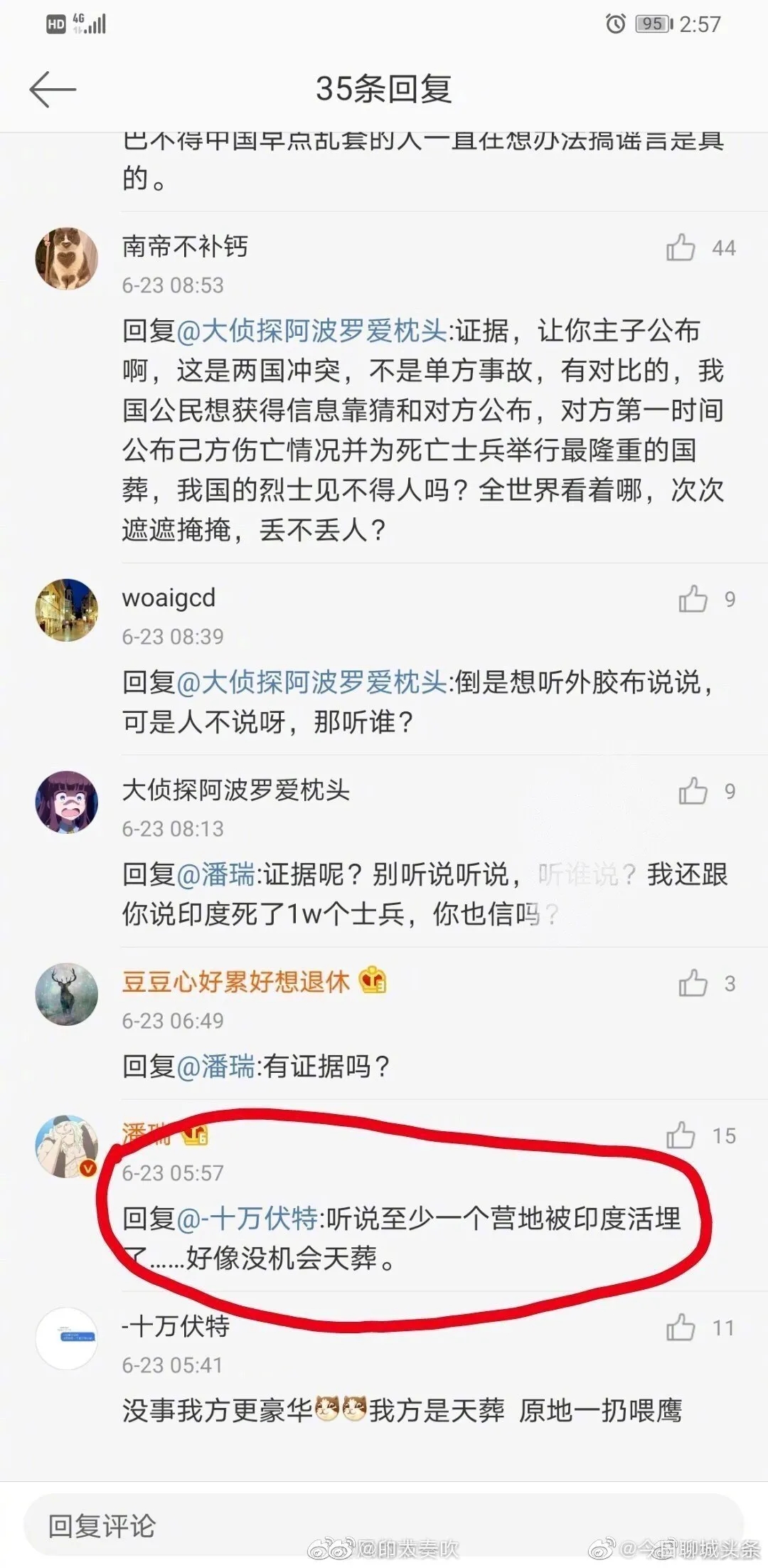This screenshot has width=768, height=1568.
Task: Like 大侦探阿波罗爱枕头's reply
Action: point(693,791)
